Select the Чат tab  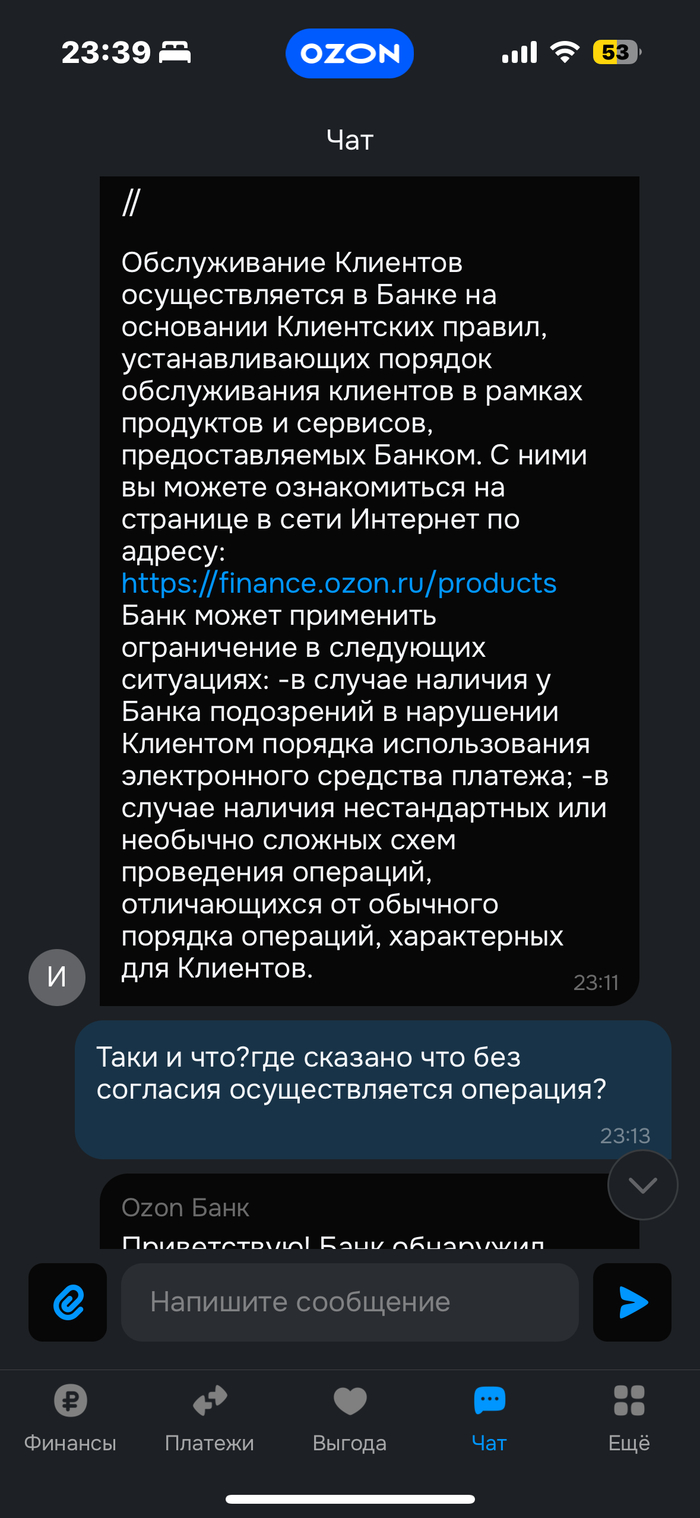pos(489,1417)
